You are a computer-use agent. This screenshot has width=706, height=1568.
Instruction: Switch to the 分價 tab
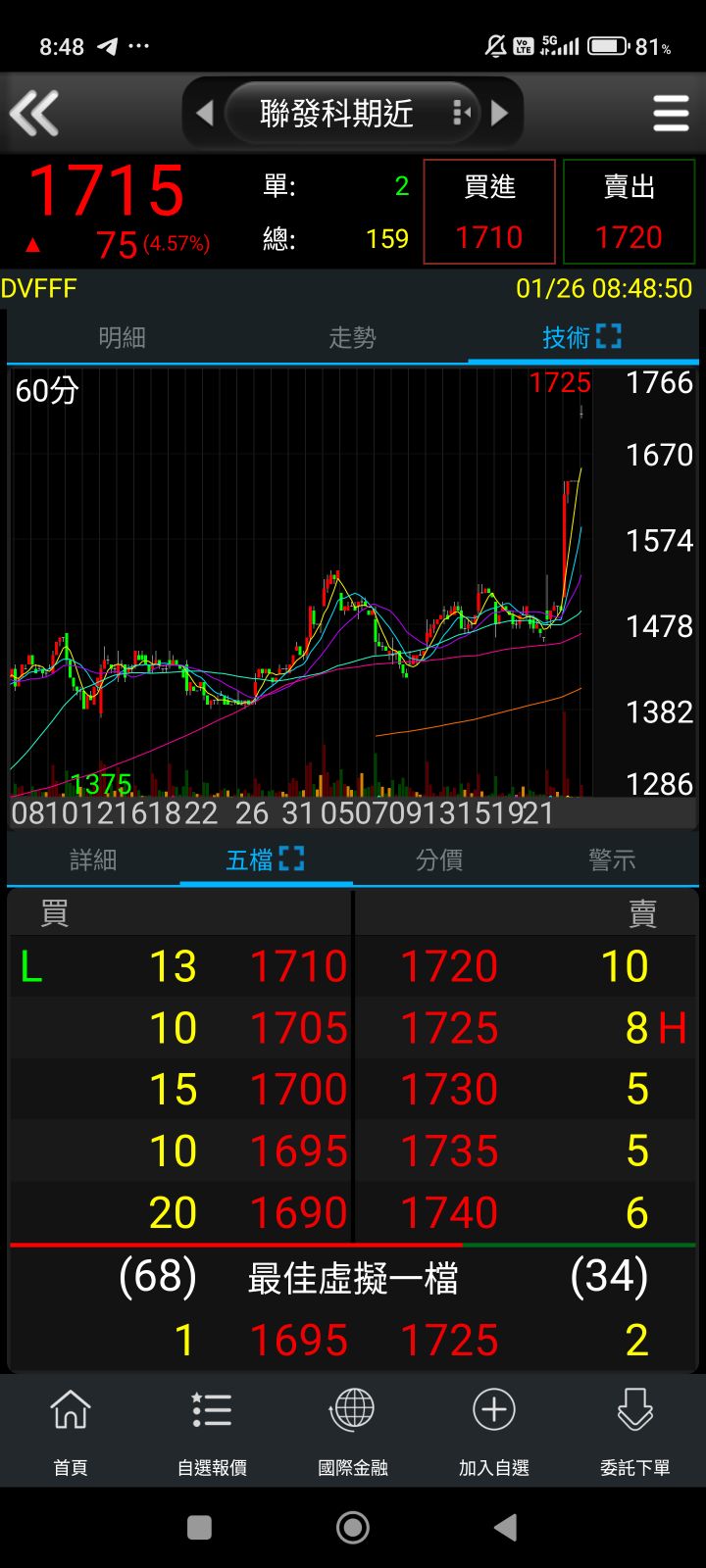click(x=438, y=860)
